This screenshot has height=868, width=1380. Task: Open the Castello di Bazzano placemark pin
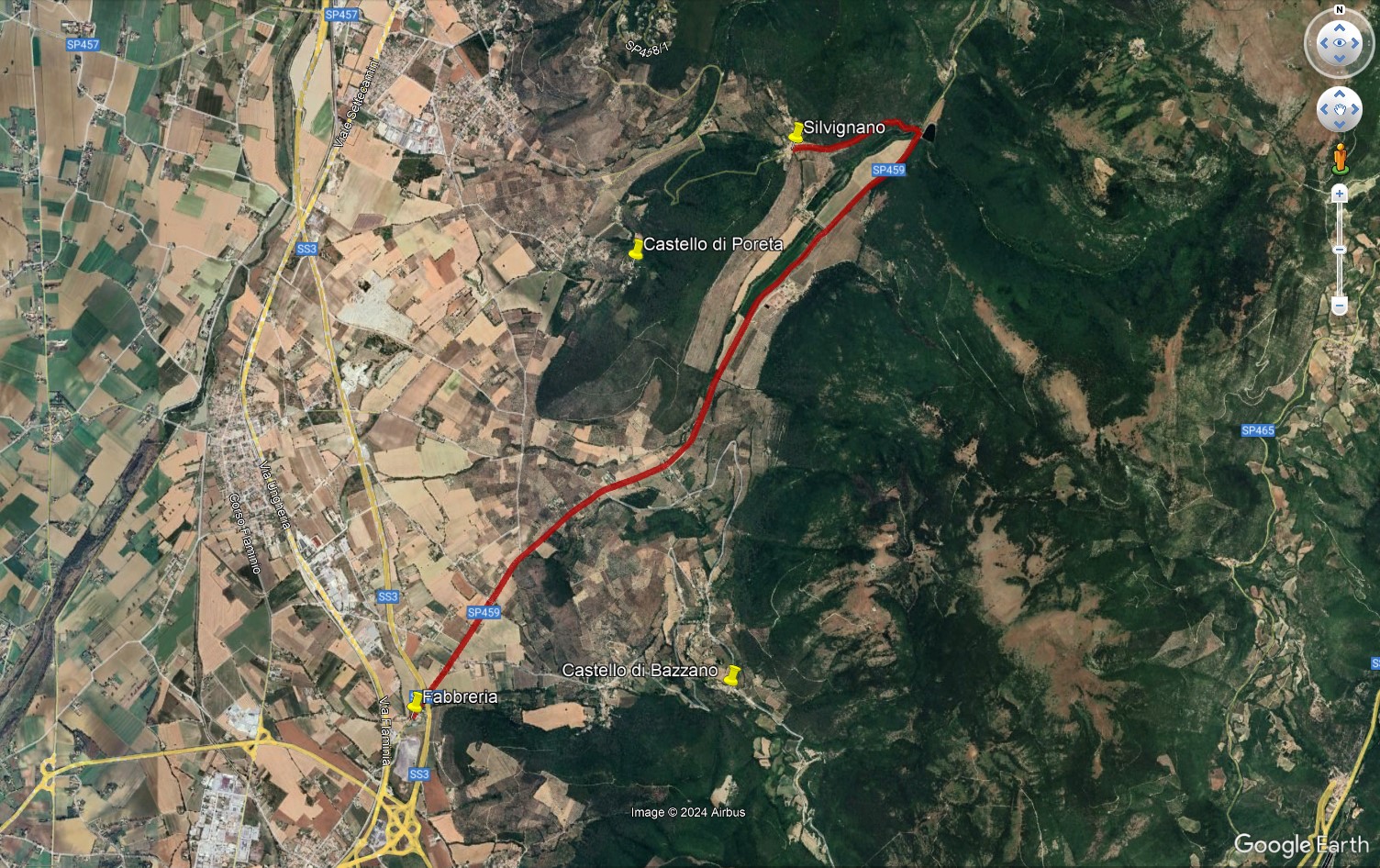[731, 676]
